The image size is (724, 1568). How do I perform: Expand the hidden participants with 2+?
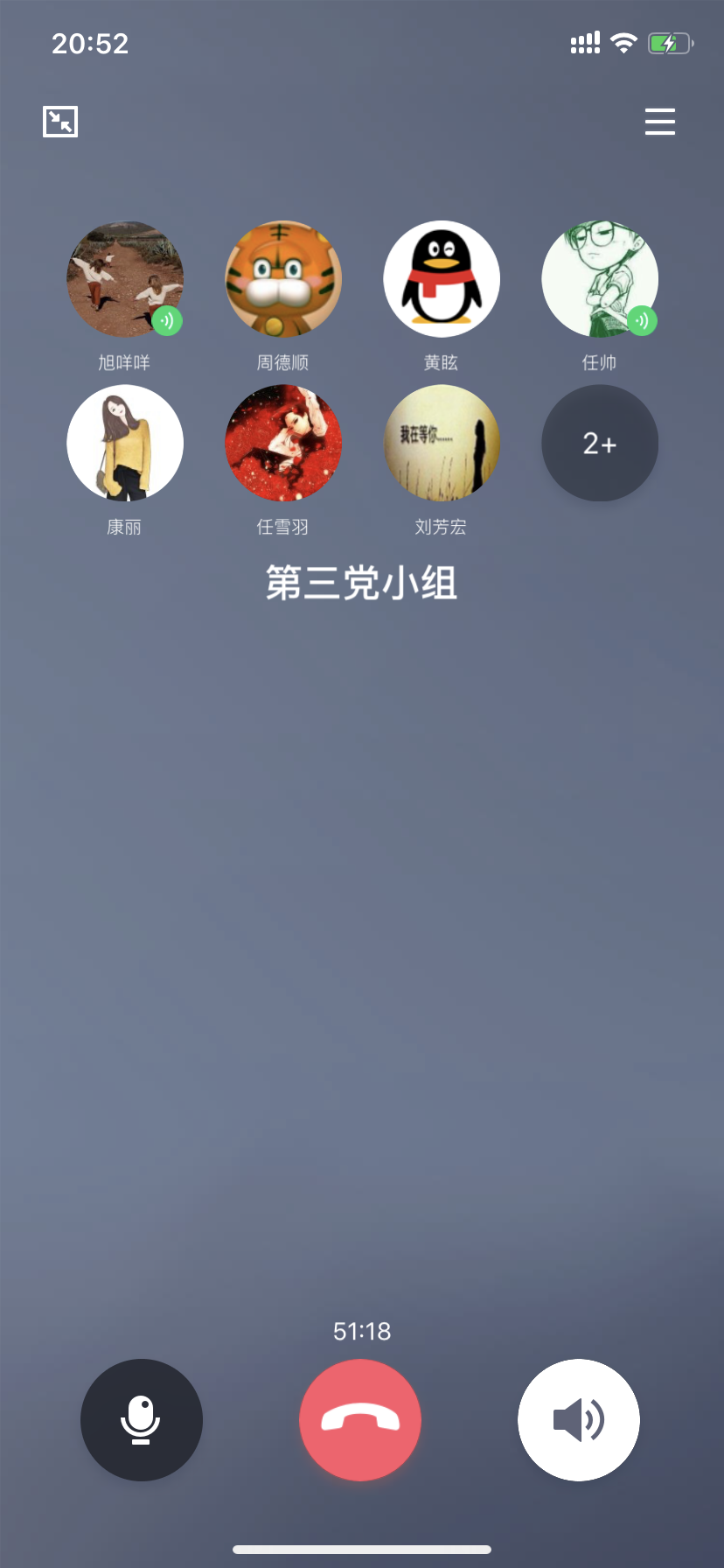tap(600, 443)
